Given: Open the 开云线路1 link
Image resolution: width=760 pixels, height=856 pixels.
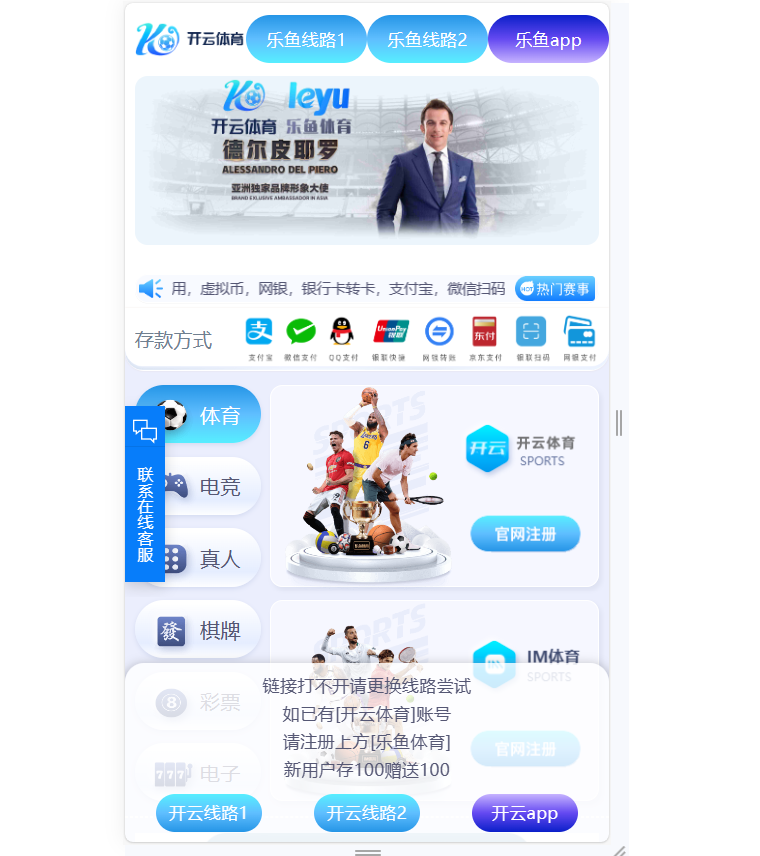Looking at the screenshot, I should (208, 813).
